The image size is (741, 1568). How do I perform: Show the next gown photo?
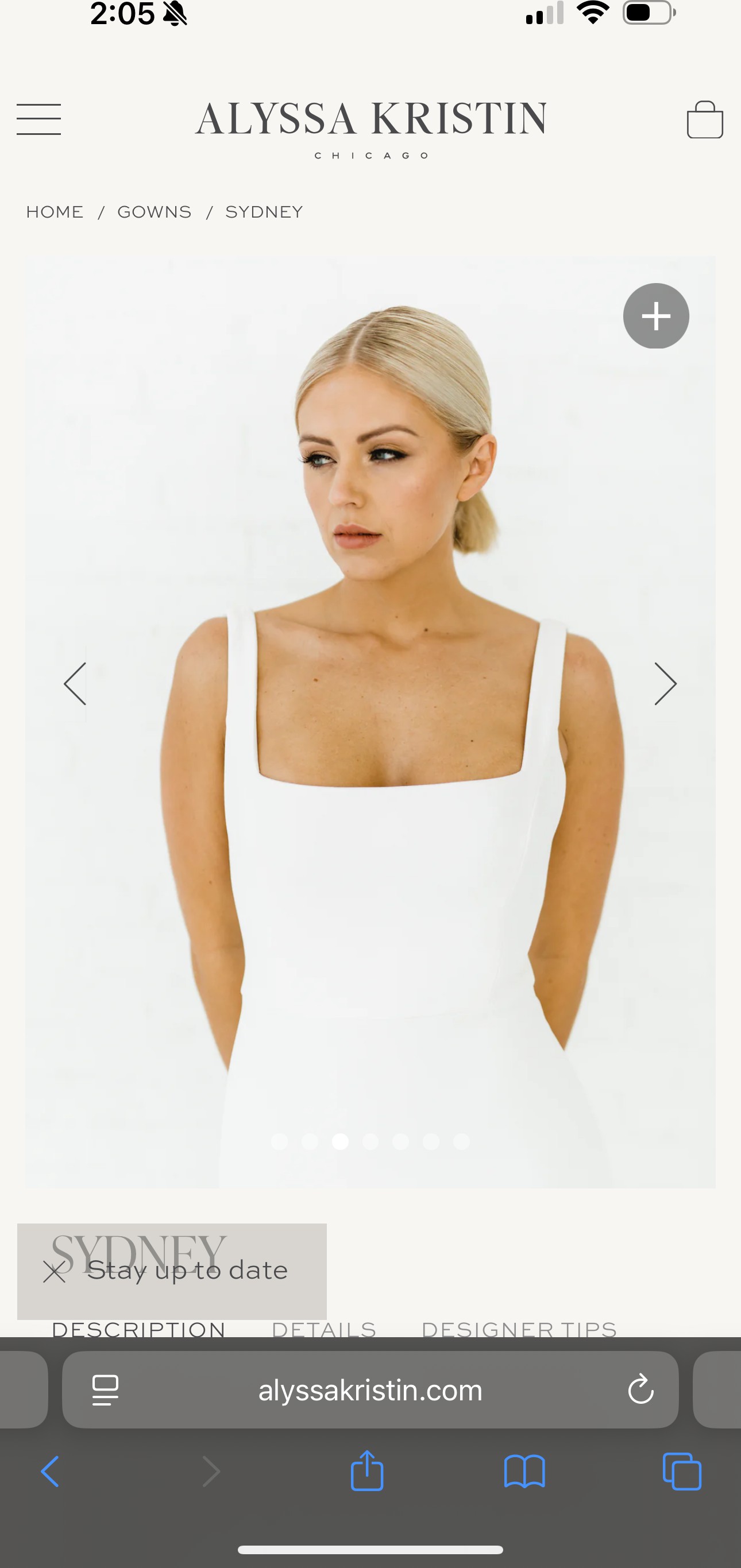666,684
